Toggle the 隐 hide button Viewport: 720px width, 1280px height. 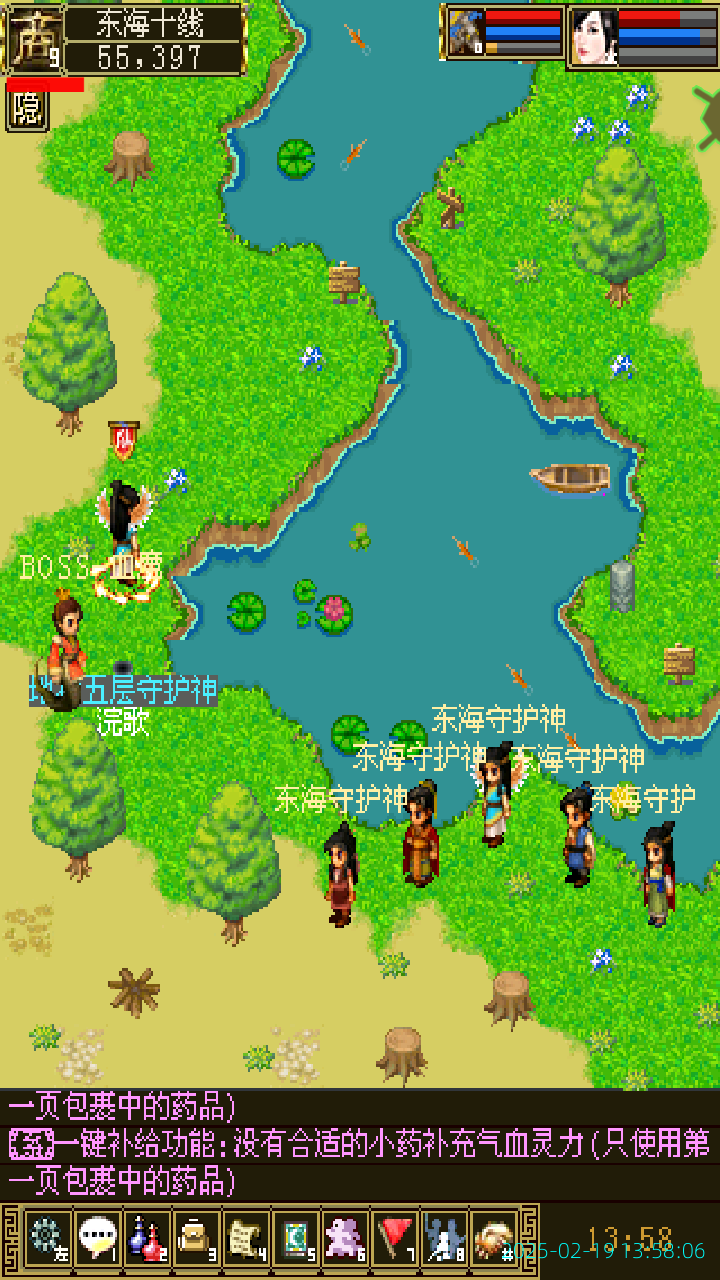click(x=27, y=110)
